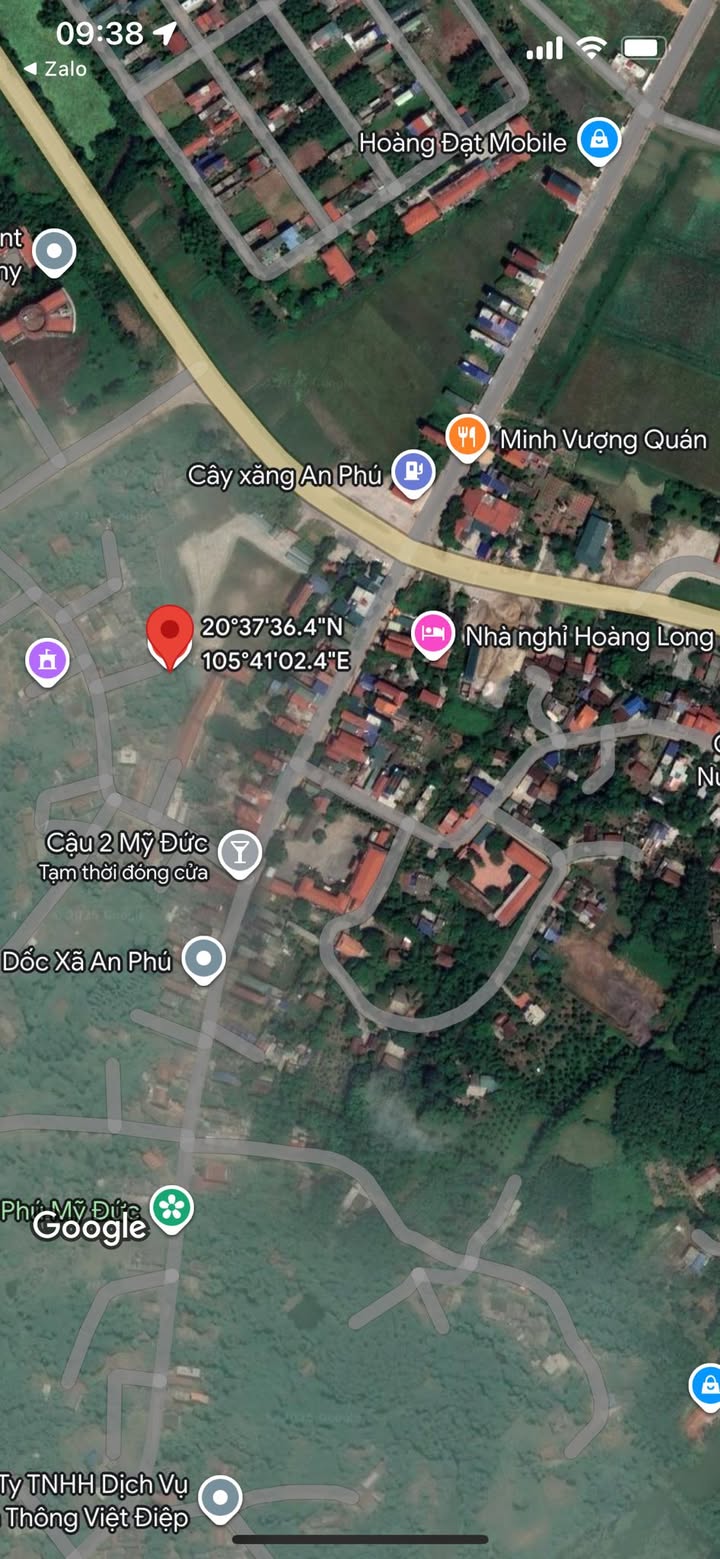The image size is (720, 1559).
Task: Return to Zalo via the back link
Action: click(x=55, y=69)
